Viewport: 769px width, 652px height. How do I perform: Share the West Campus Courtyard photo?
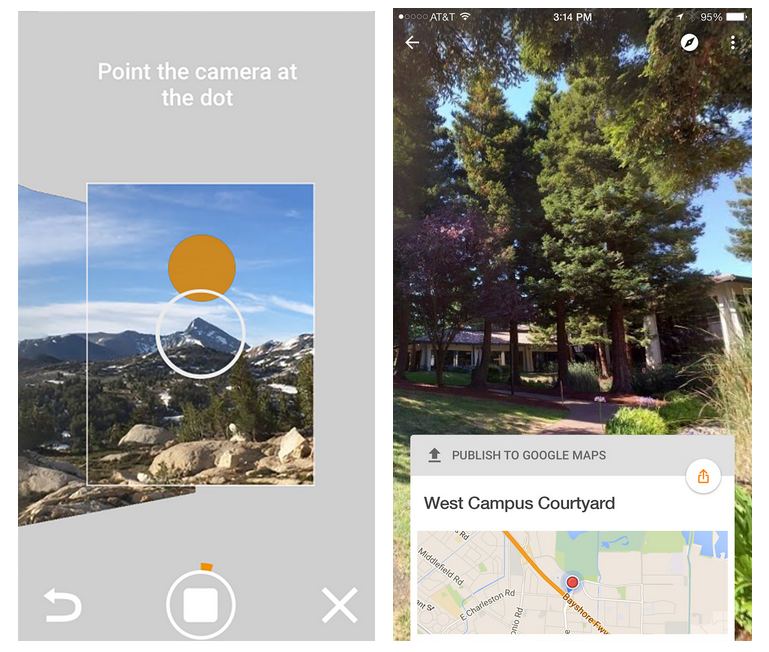click(x=703, y=477)
